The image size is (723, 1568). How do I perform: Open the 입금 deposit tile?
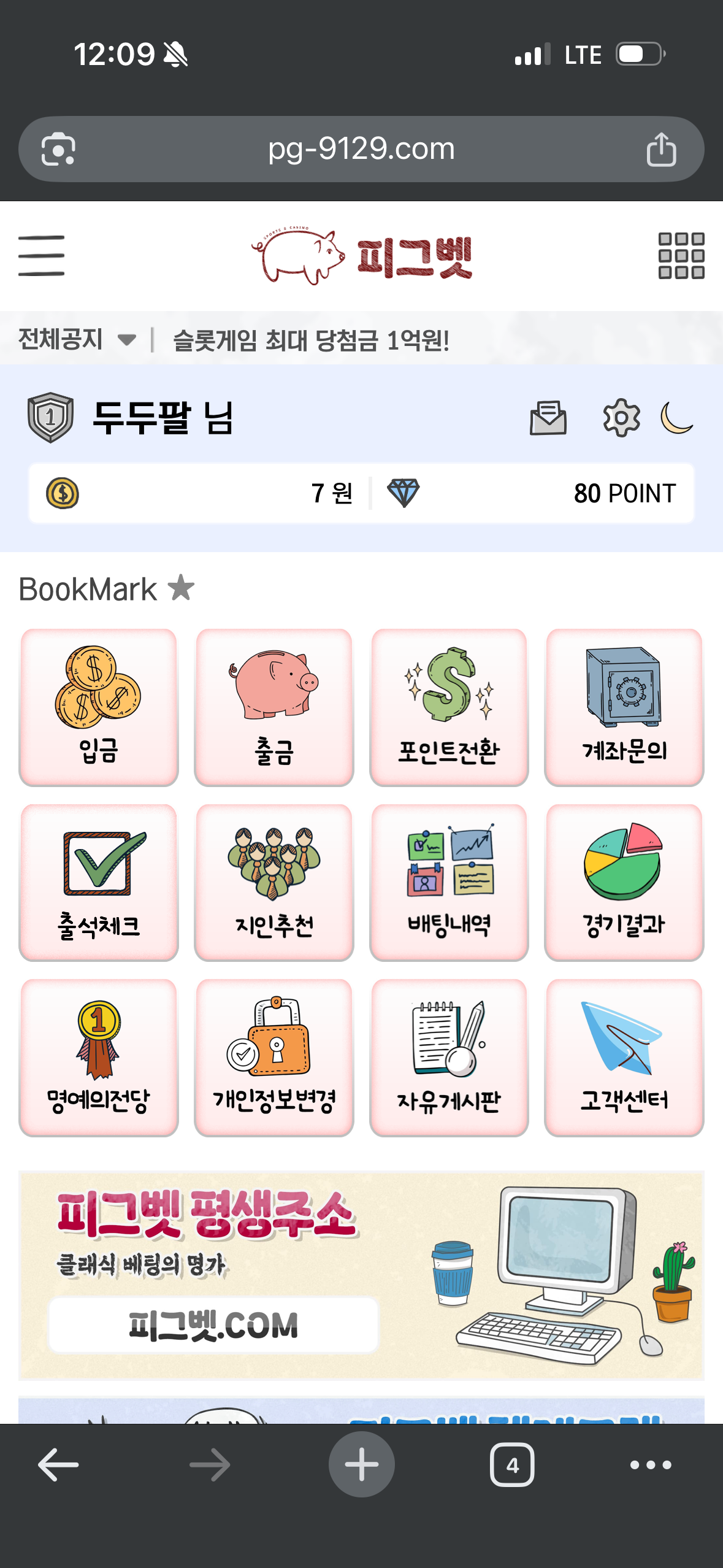(x=99, y=707)
